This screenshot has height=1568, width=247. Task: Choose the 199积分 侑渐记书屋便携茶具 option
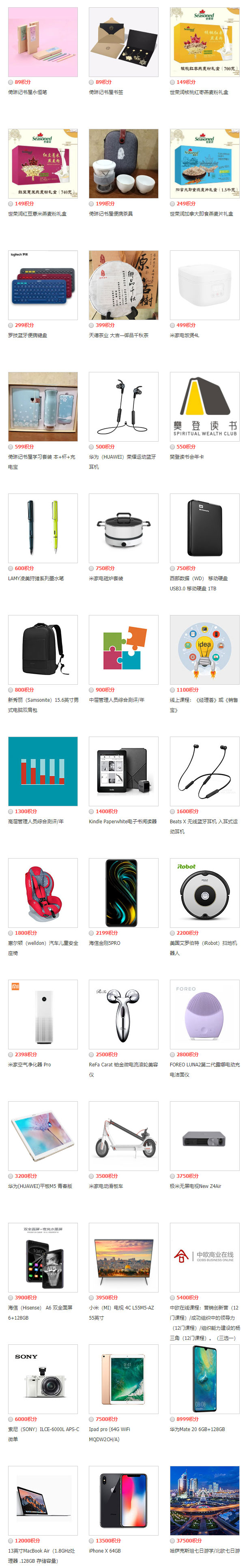(92, 204)
